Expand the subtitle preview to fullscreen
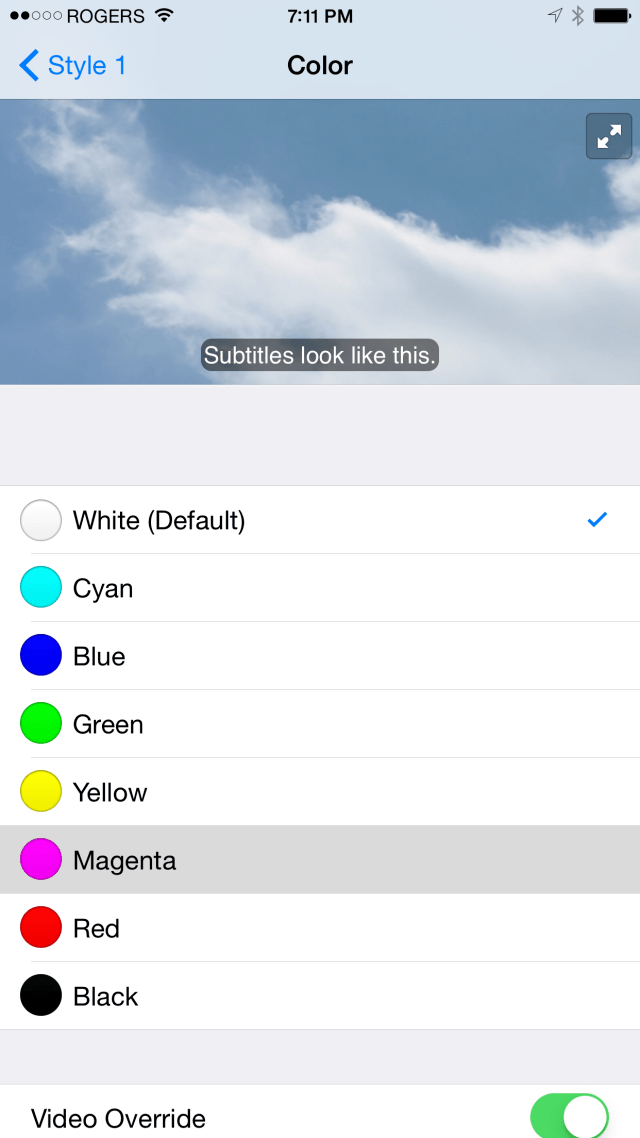Screen dimensions: 640x1138 point(609,136)
